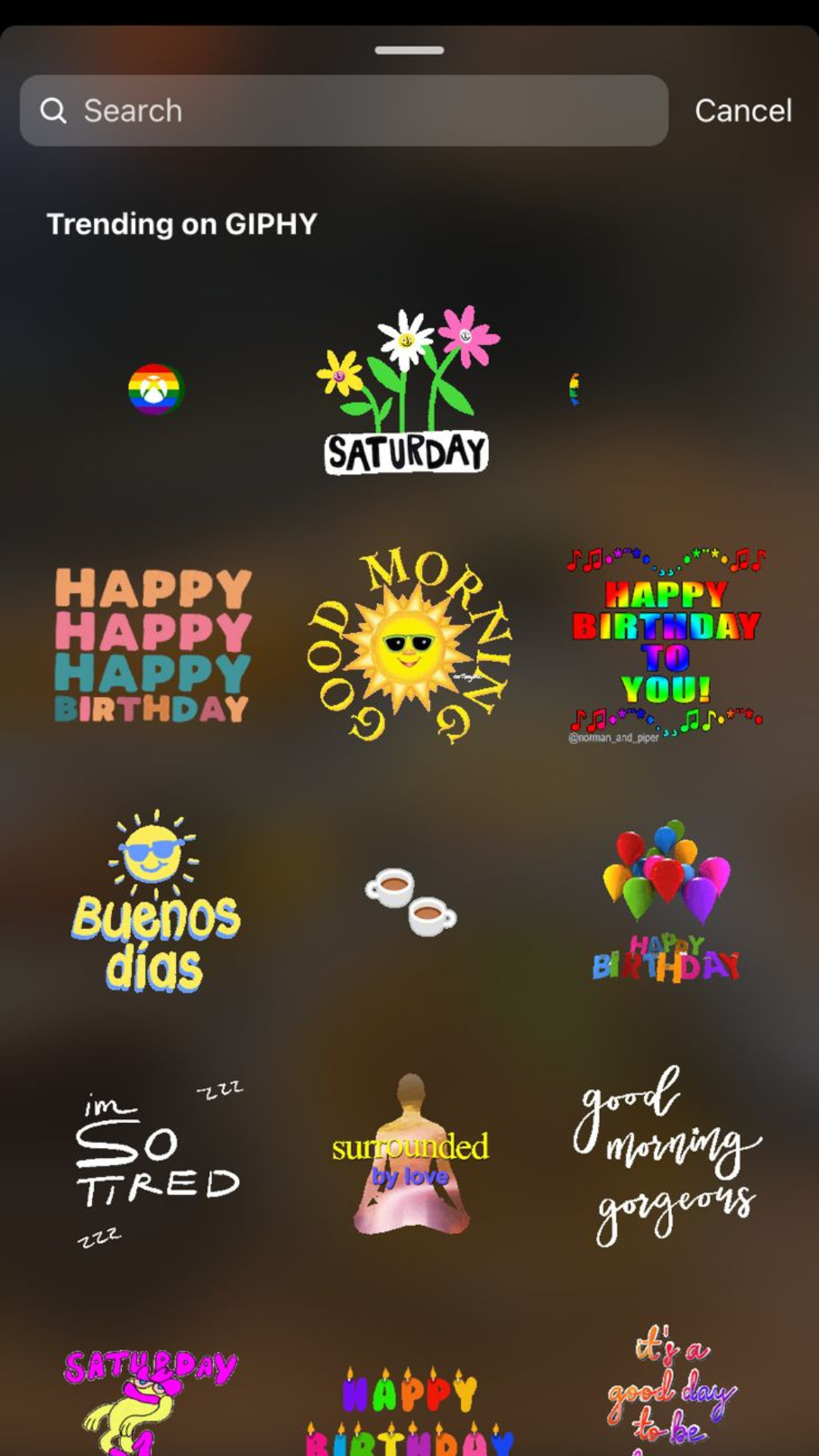Add the two coffee cups sticker

(410, 902)
